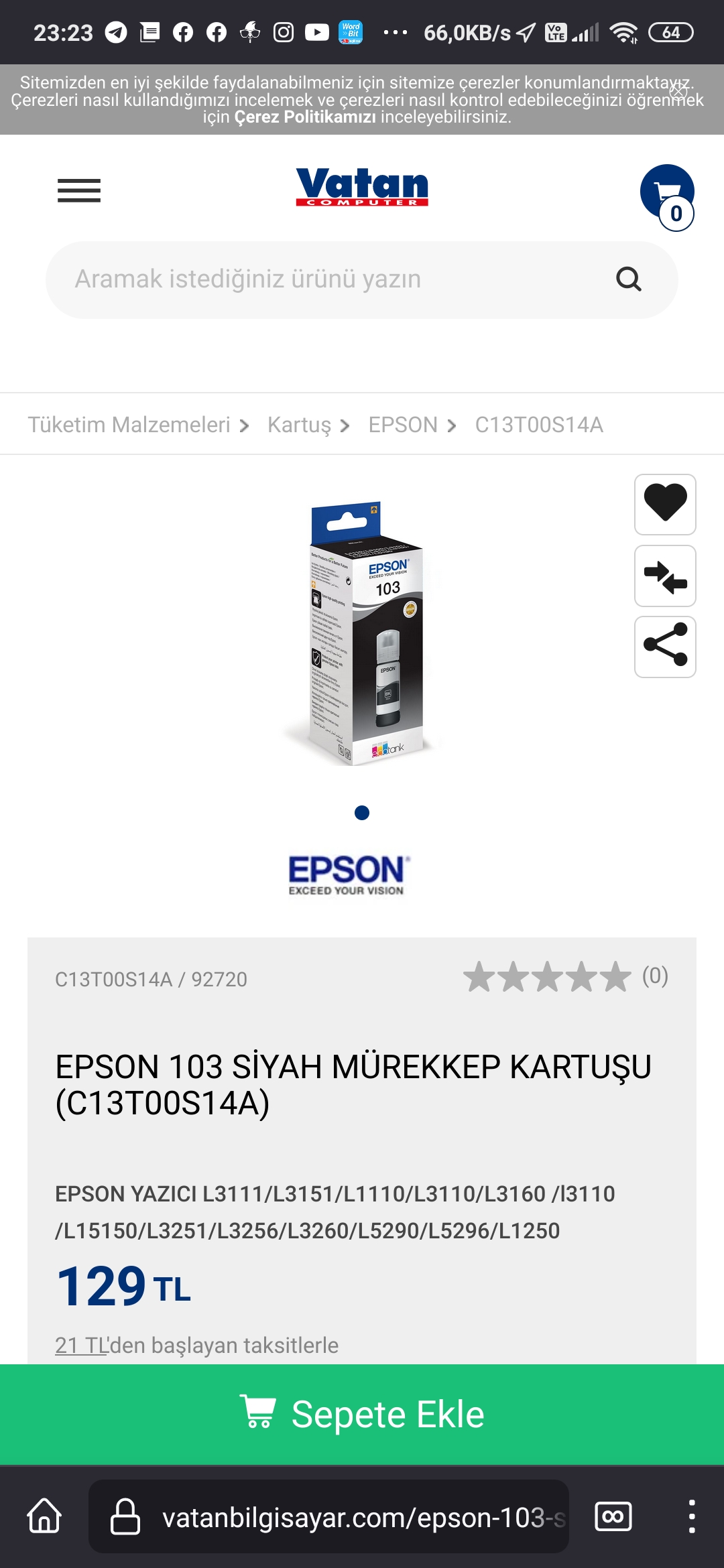Go to Tüketim Malzemeleri breadcrumb

click(129, 425)
